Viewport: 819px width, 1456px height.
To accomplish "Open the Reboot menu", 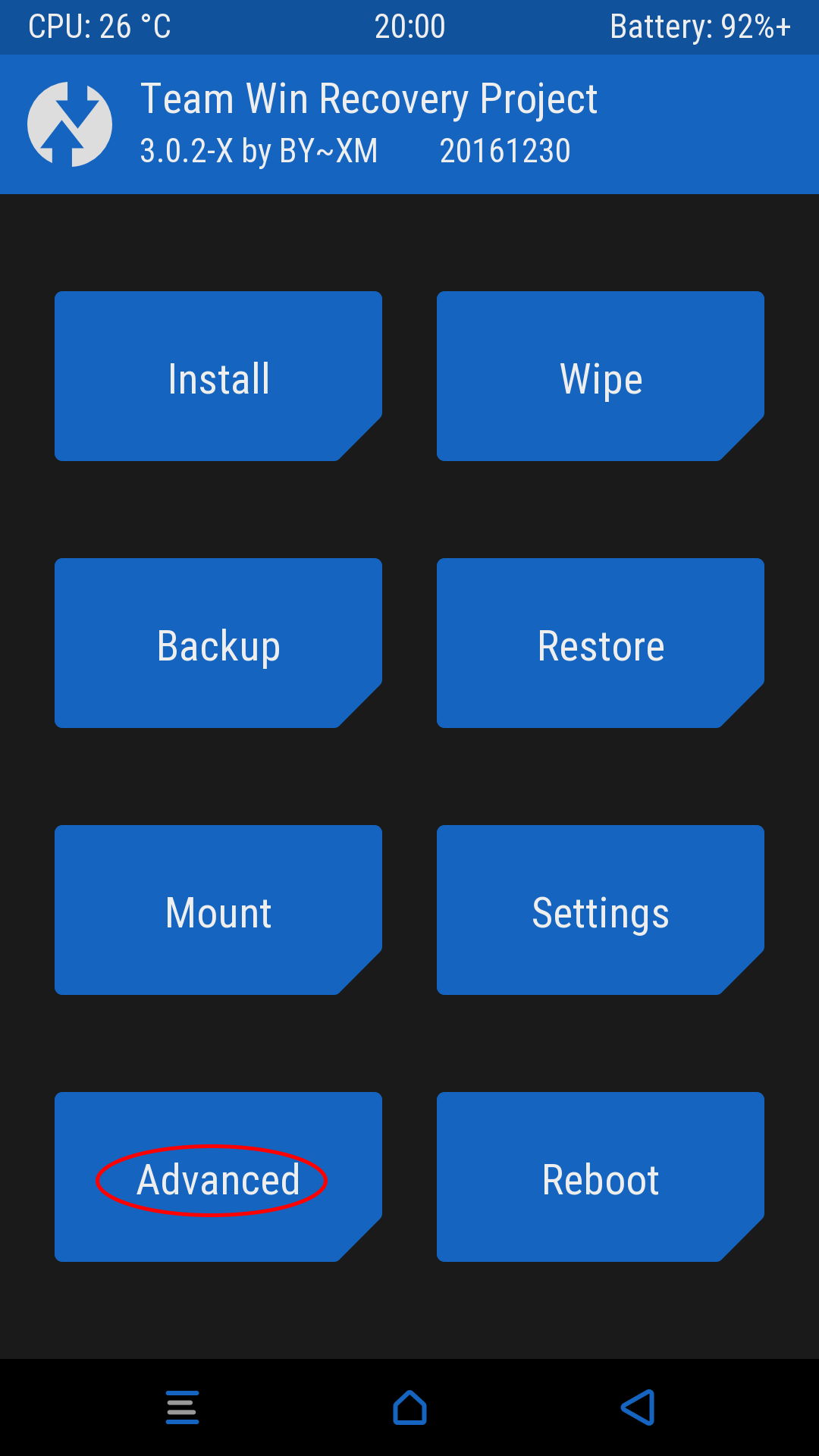I will point(601,1178).
